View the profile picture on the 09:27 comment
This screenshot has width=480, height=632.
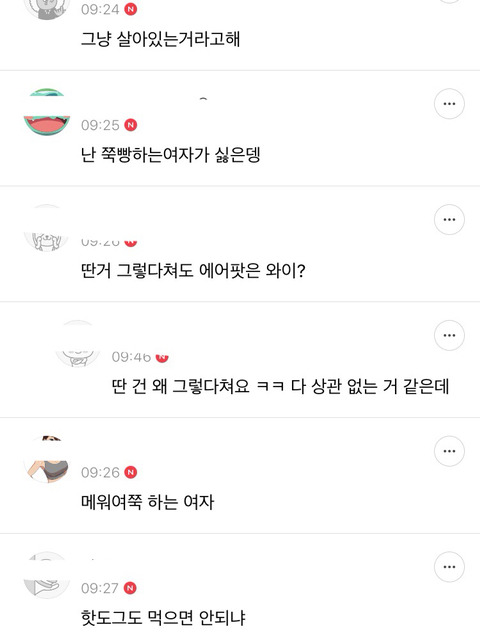(x=47, y=575)
